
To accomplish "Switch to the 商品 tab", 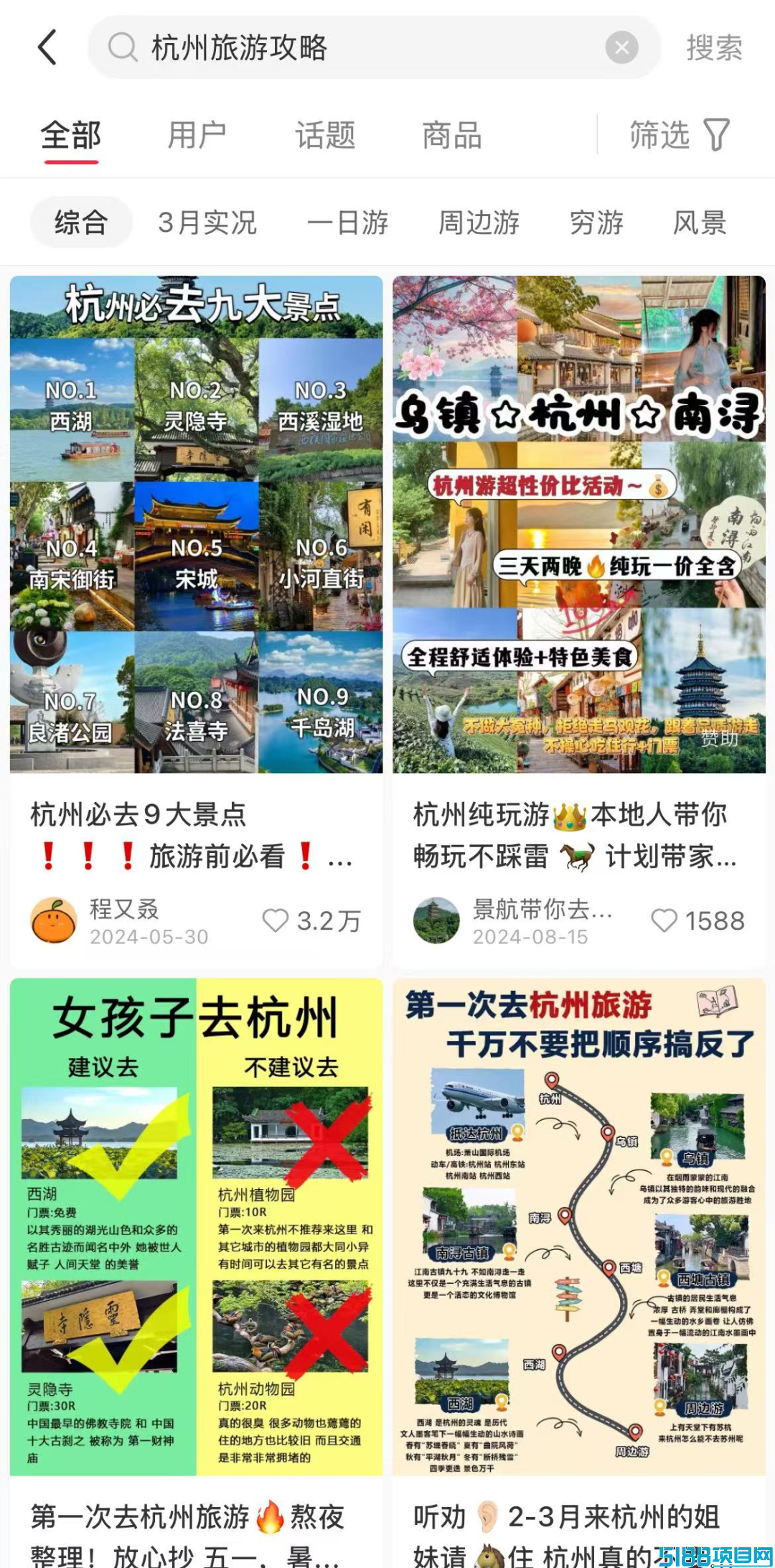I will [x=452, y=136].
